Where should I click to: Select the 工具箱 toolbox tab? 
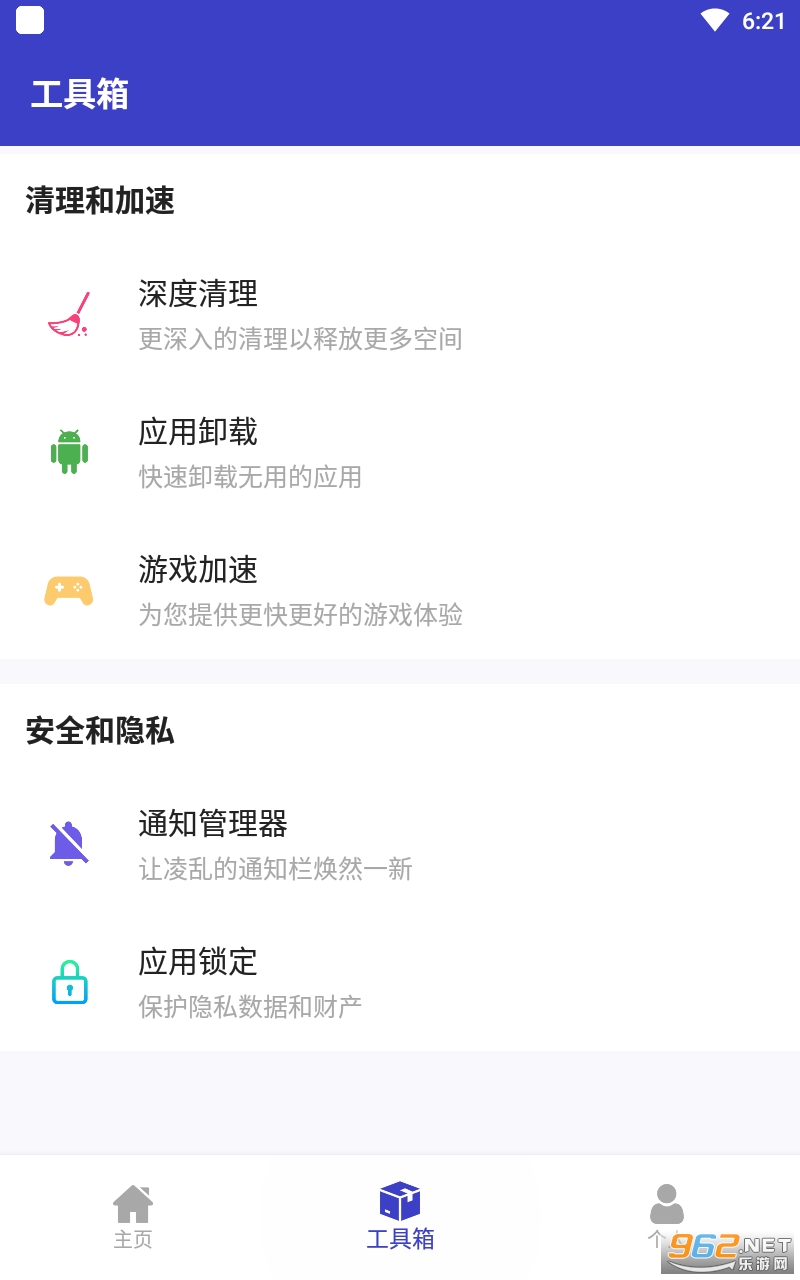pyautogui.click(x=400, y=1216)
